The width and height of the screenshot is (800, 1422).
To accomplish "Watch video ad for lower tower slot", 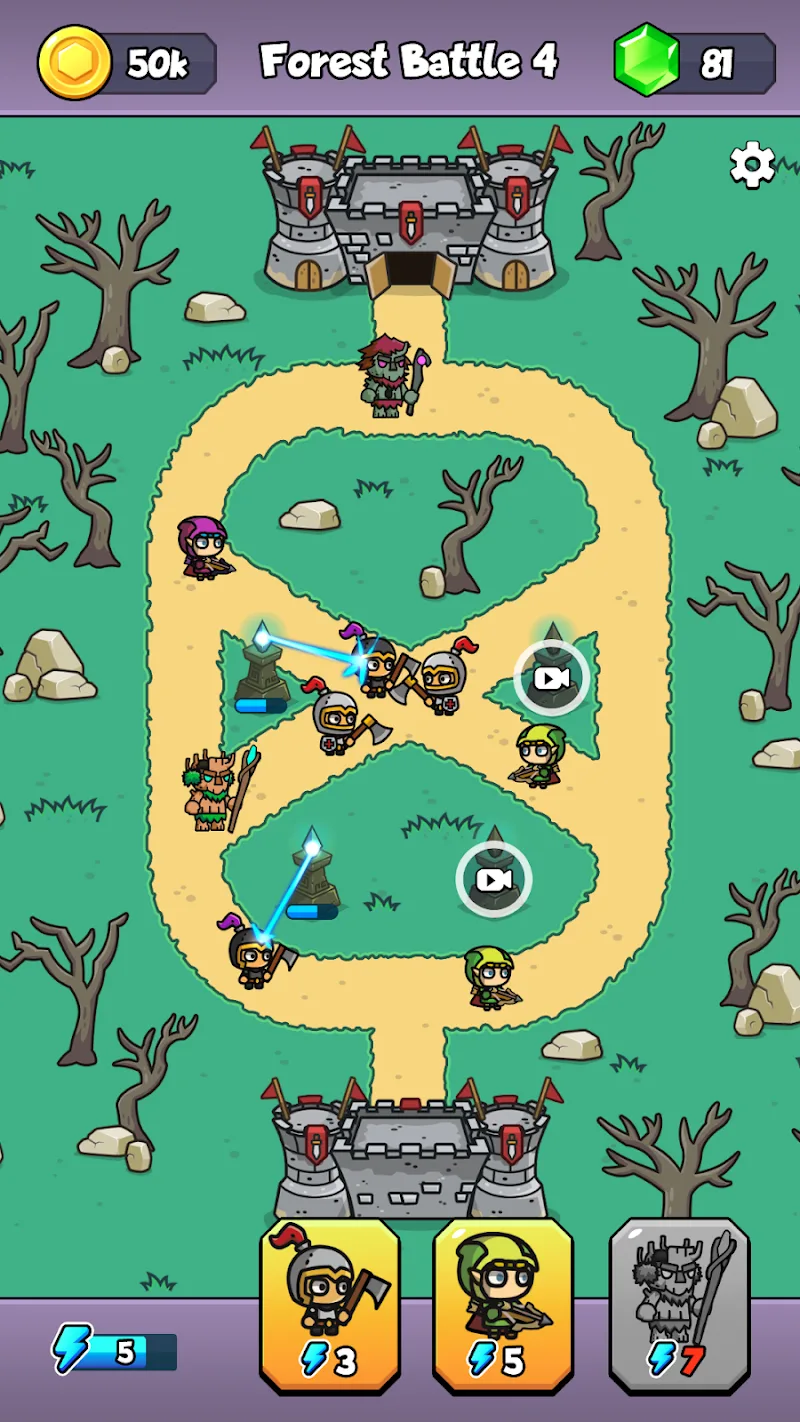I will click(493, 880).
